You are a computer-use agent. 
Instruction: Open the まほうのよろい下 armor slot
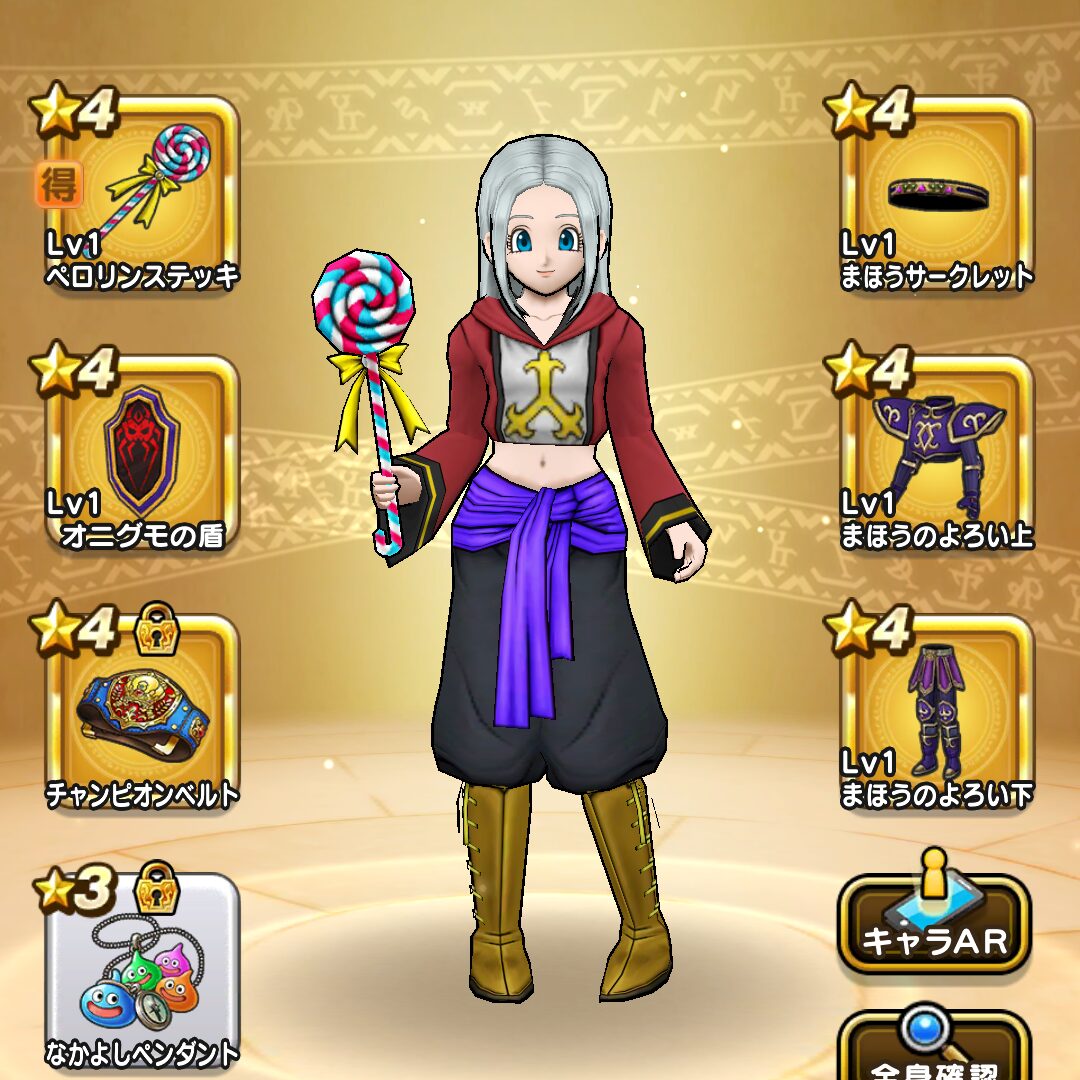pos(936,714)
